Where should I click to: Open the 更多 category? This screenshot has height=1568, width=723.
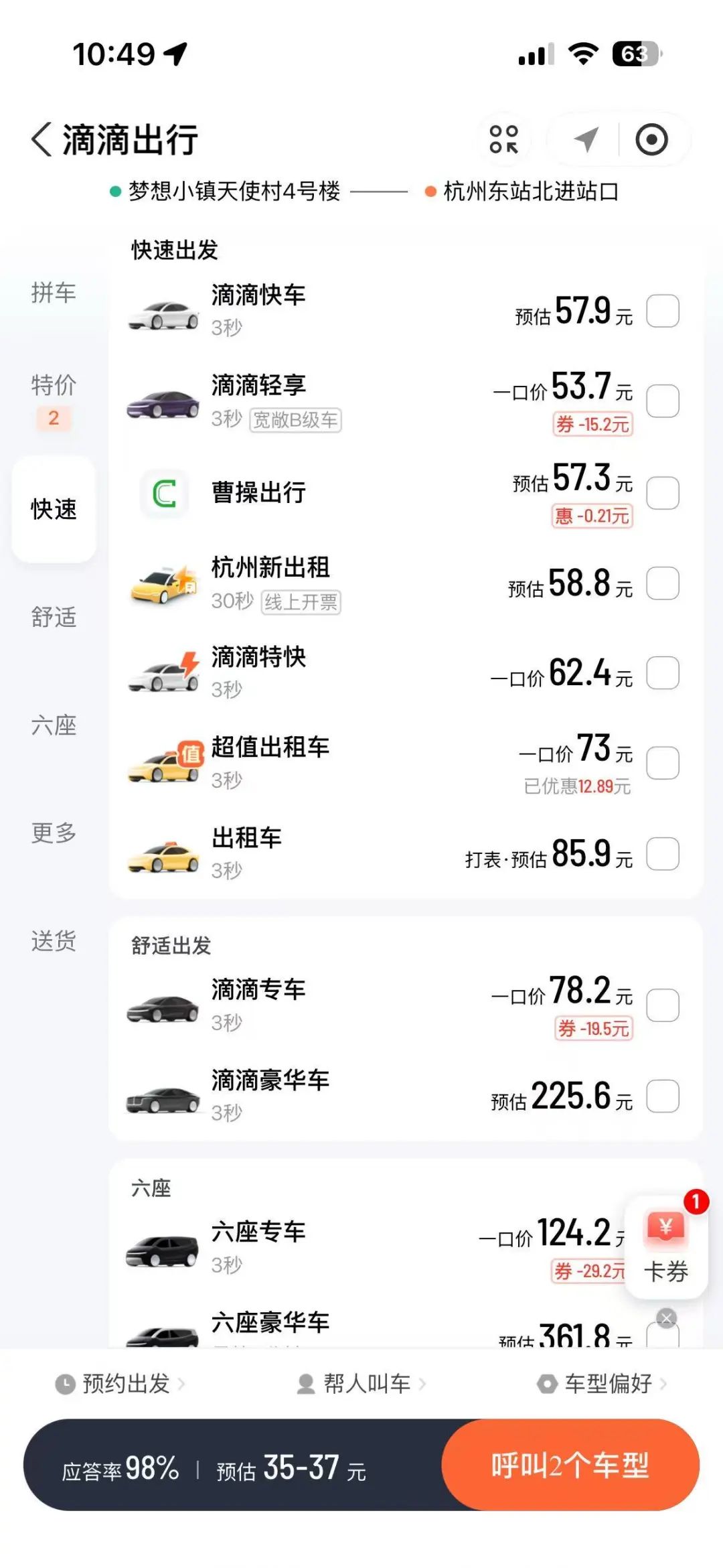[x=54, y=833]
